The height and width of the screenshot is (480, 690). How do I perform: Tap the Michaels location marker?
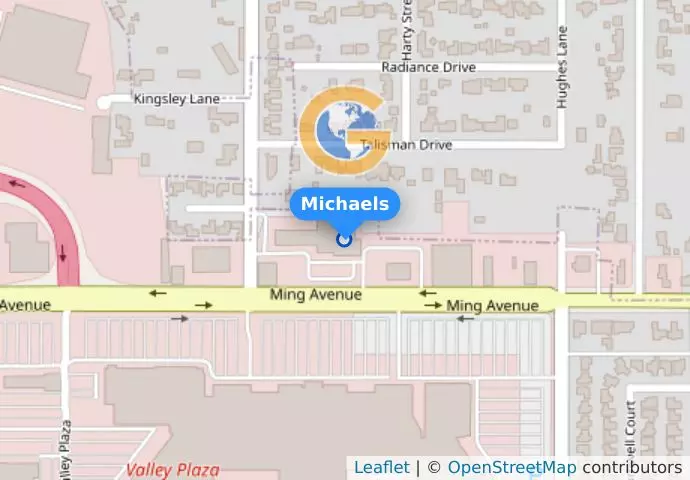[x=345, y=239]
